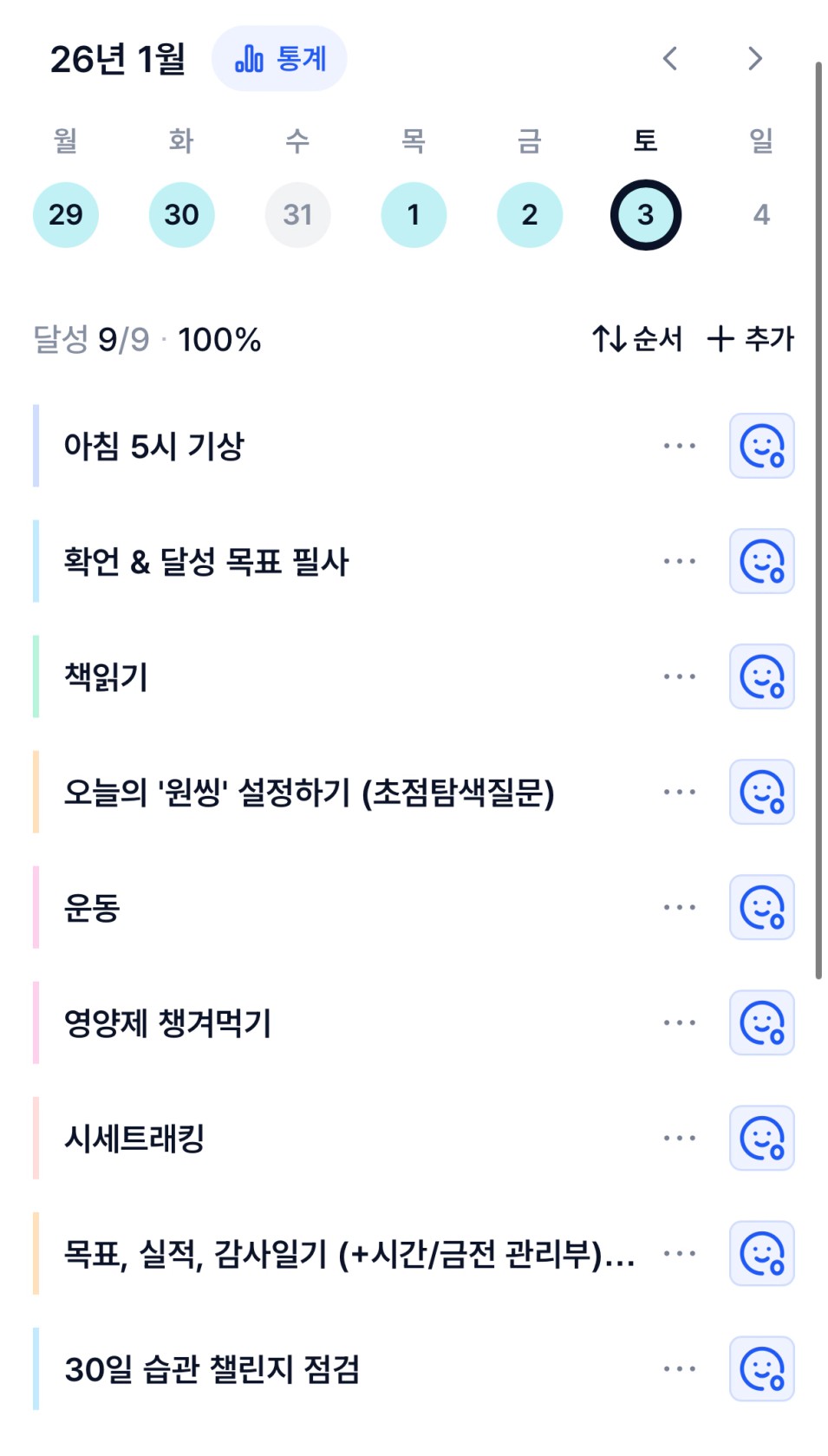Image resolution: width=828 pixels, height=1456 pixels.
Task: Select date 4 in the calendar
Action: (761, 214)
